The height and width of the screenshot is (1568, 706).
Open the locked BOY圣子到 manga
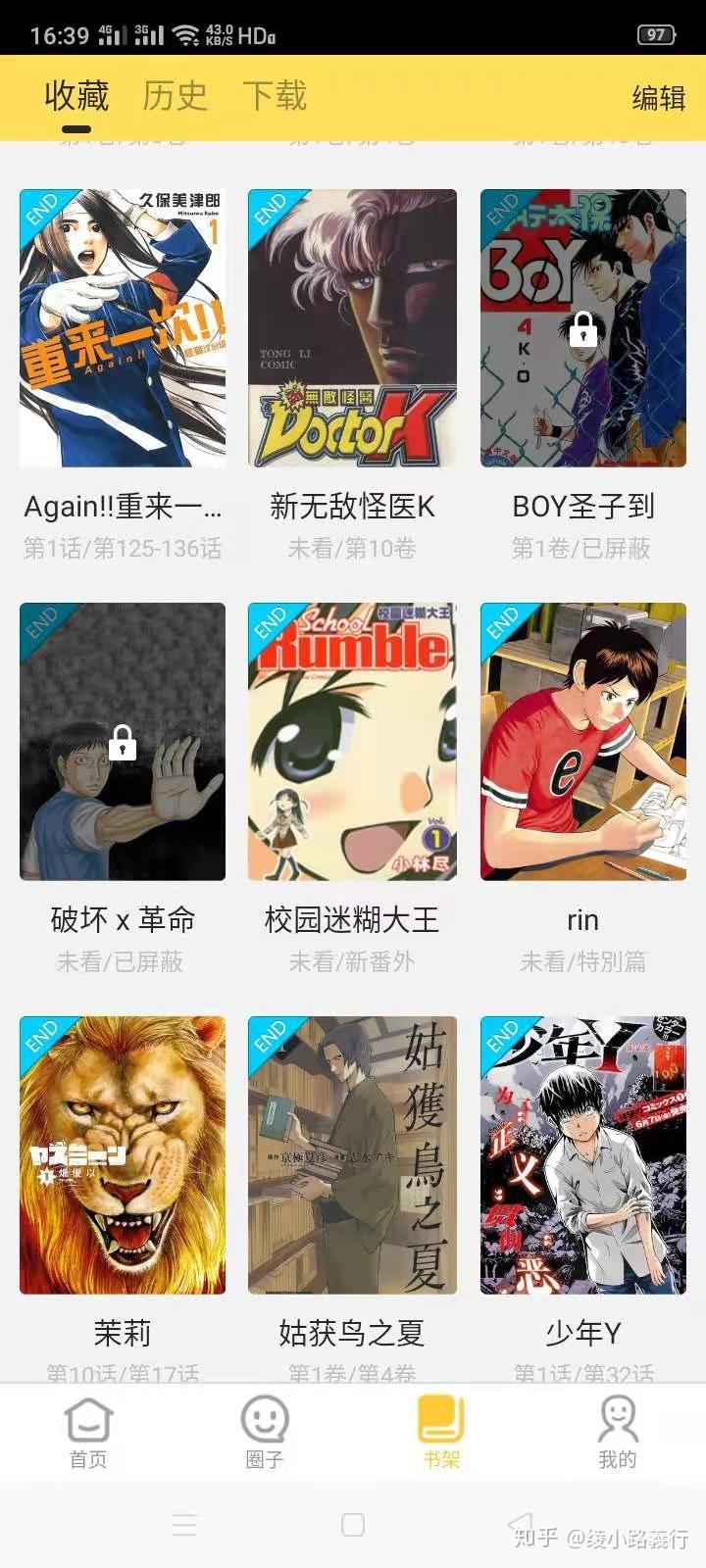pyautogui.click(x=583, y=328)
